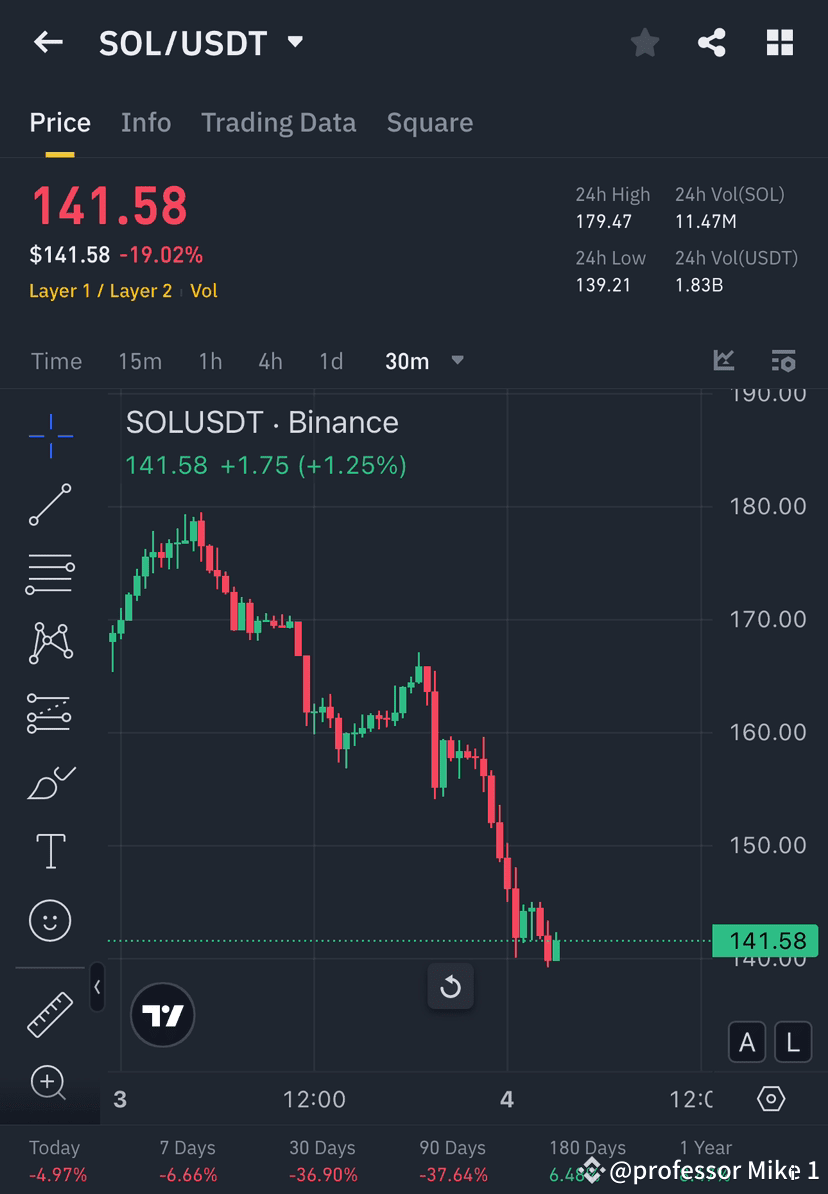
Task: Select the text annotation tool
Action: tap(50, 851)
